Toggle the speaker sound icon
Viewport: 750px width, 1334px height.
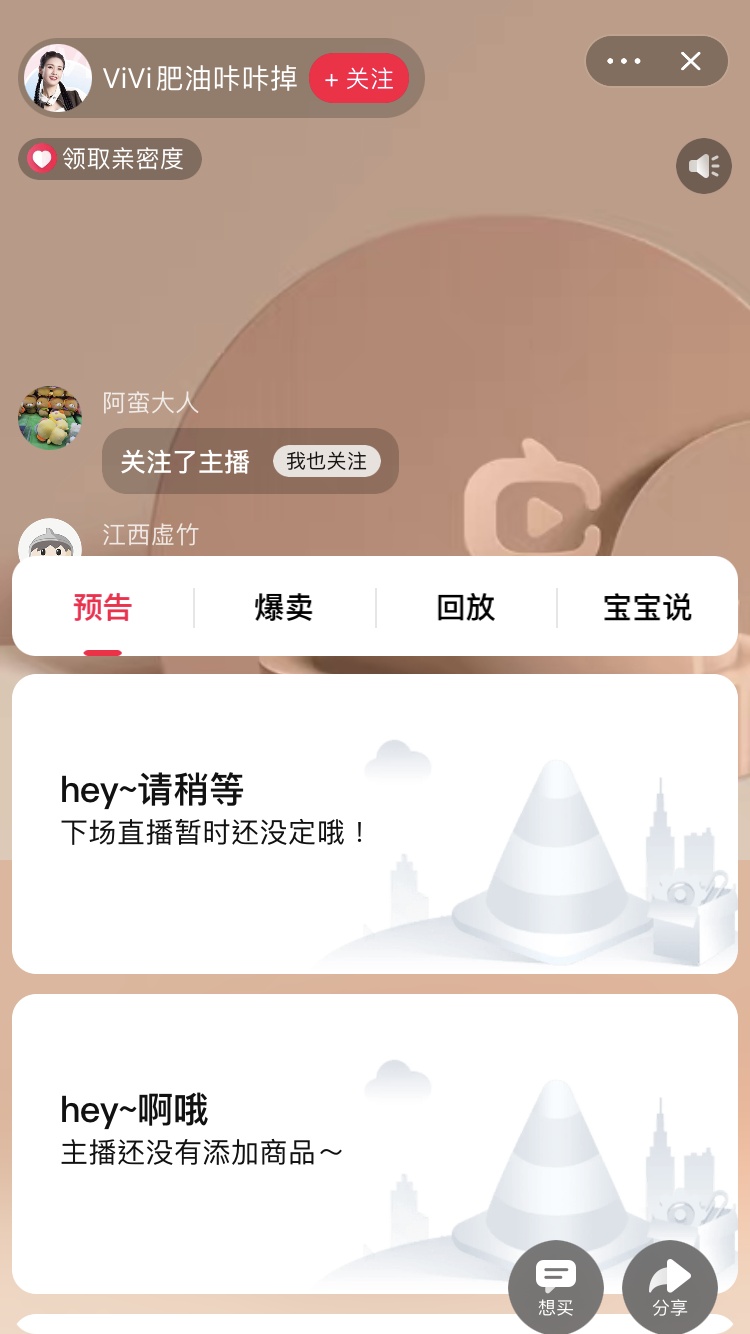704,166
